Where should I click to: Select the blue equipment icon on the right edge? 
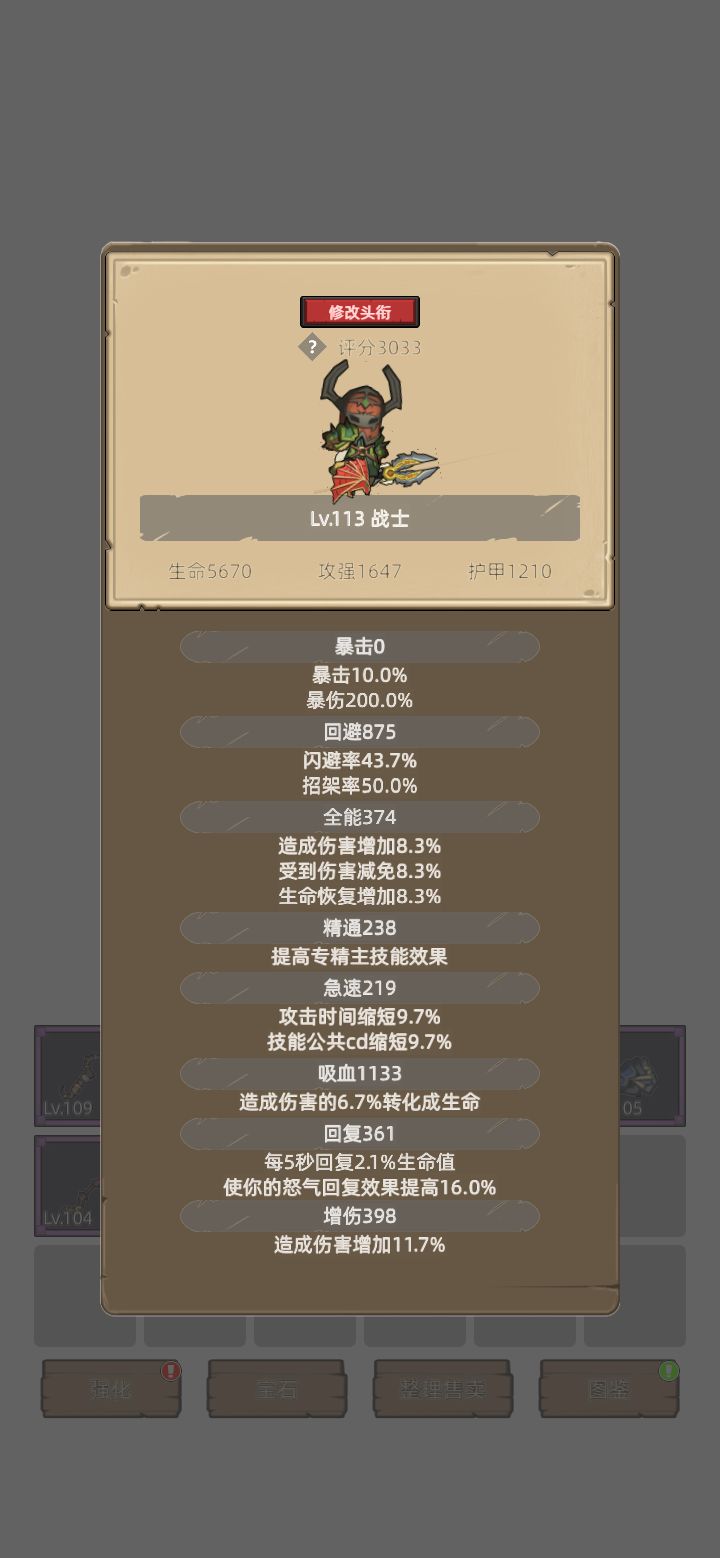pos(640,1076)
